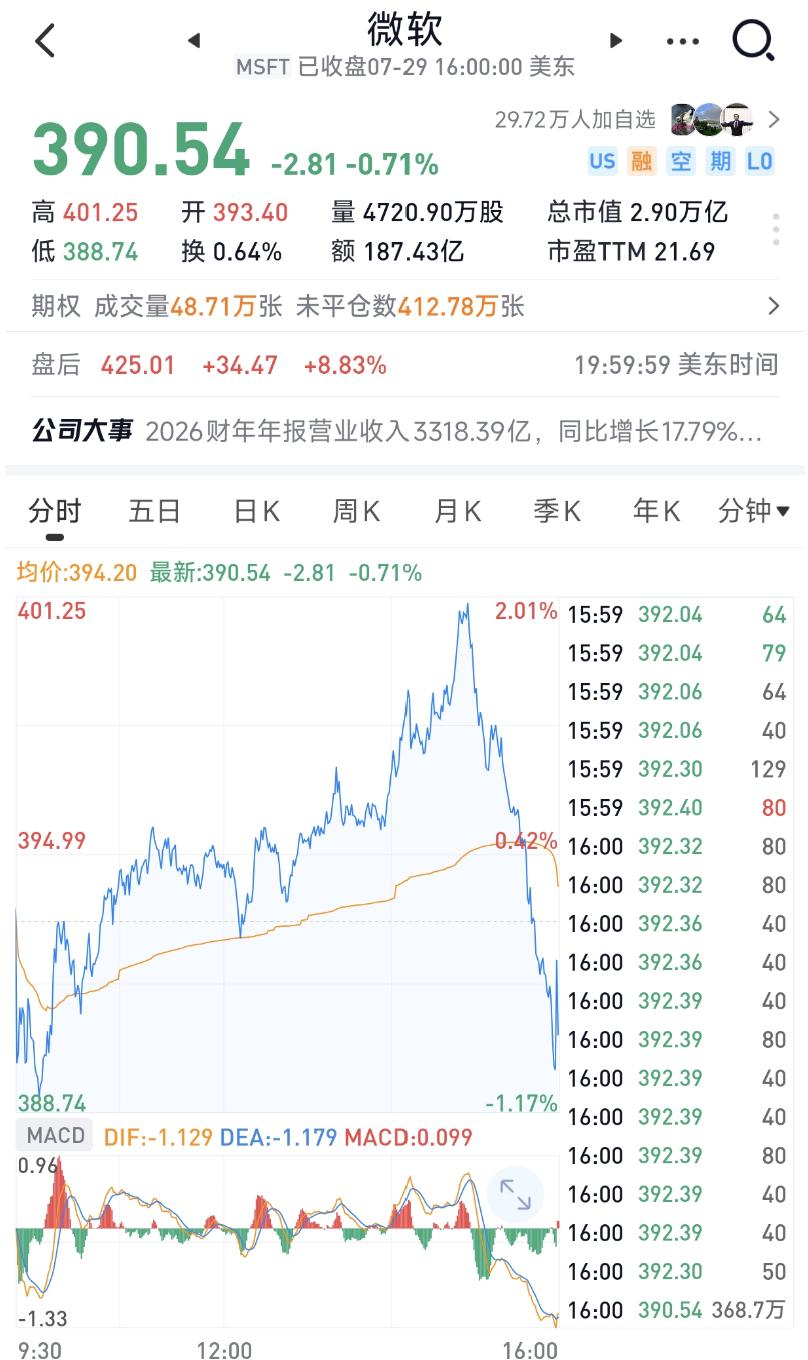This screenshot has width=808, height=1360.
Task: Switch to the next stock with right triangle
Action: tap(616, 40)
